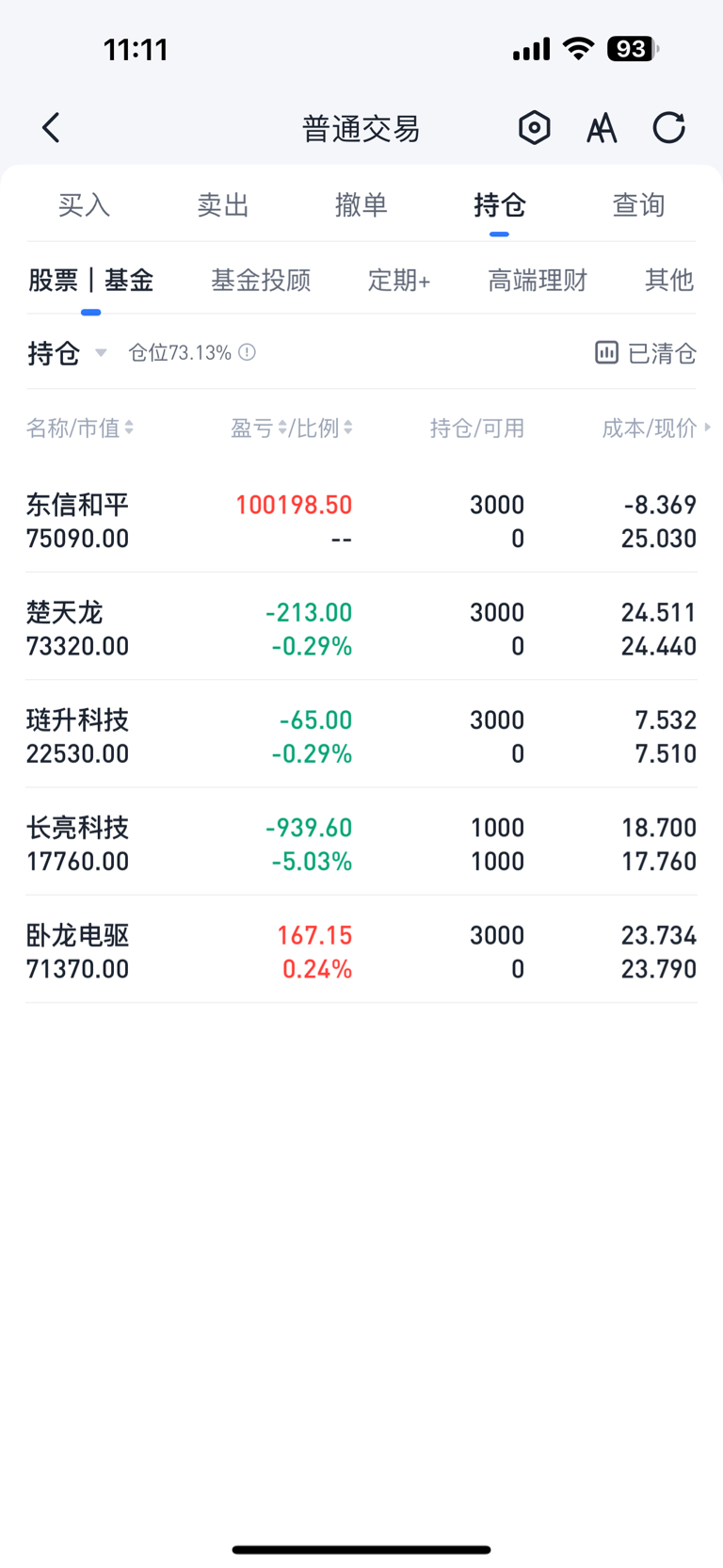Open the 其他 sub-tab

pos(669,280)
